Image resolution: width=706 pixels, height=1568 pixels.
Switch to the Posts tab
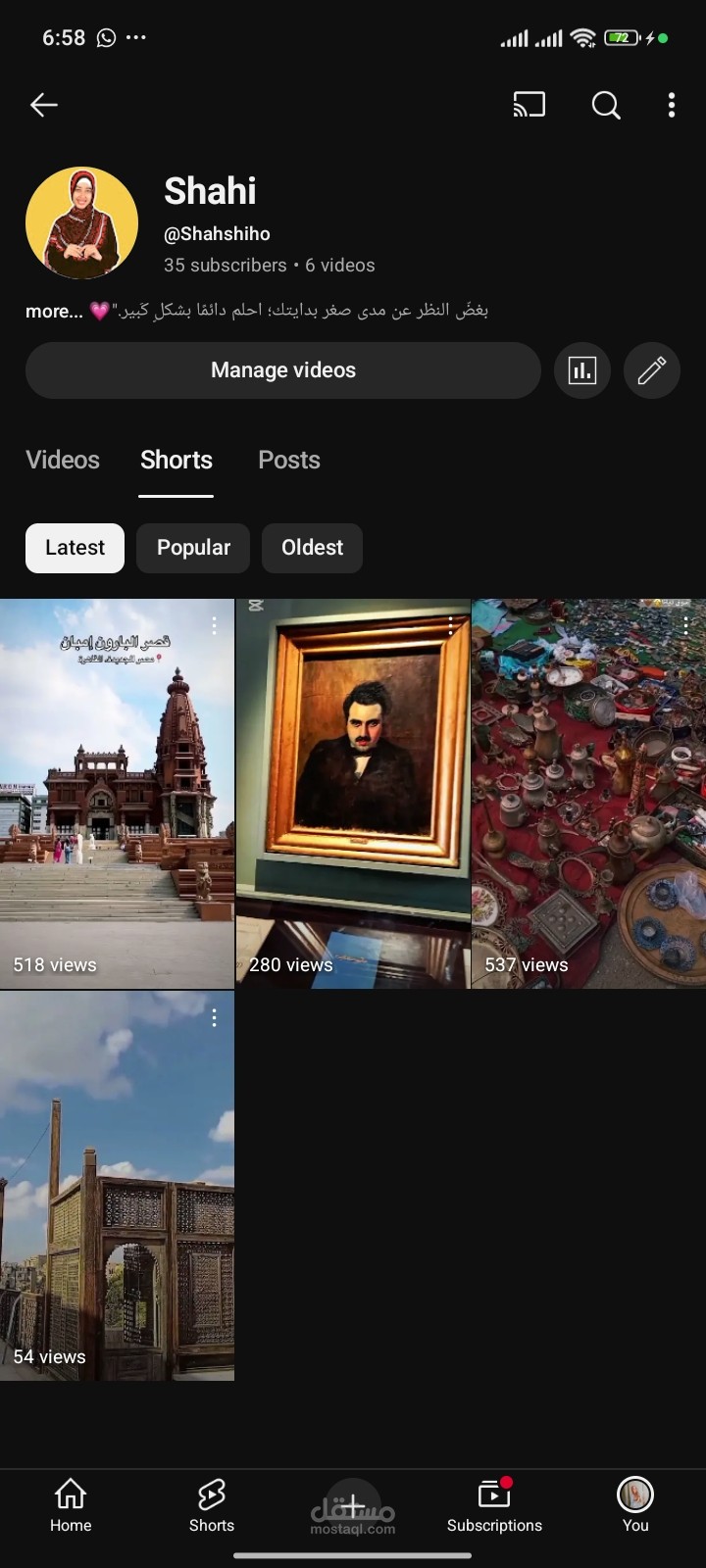coord(289,460)
